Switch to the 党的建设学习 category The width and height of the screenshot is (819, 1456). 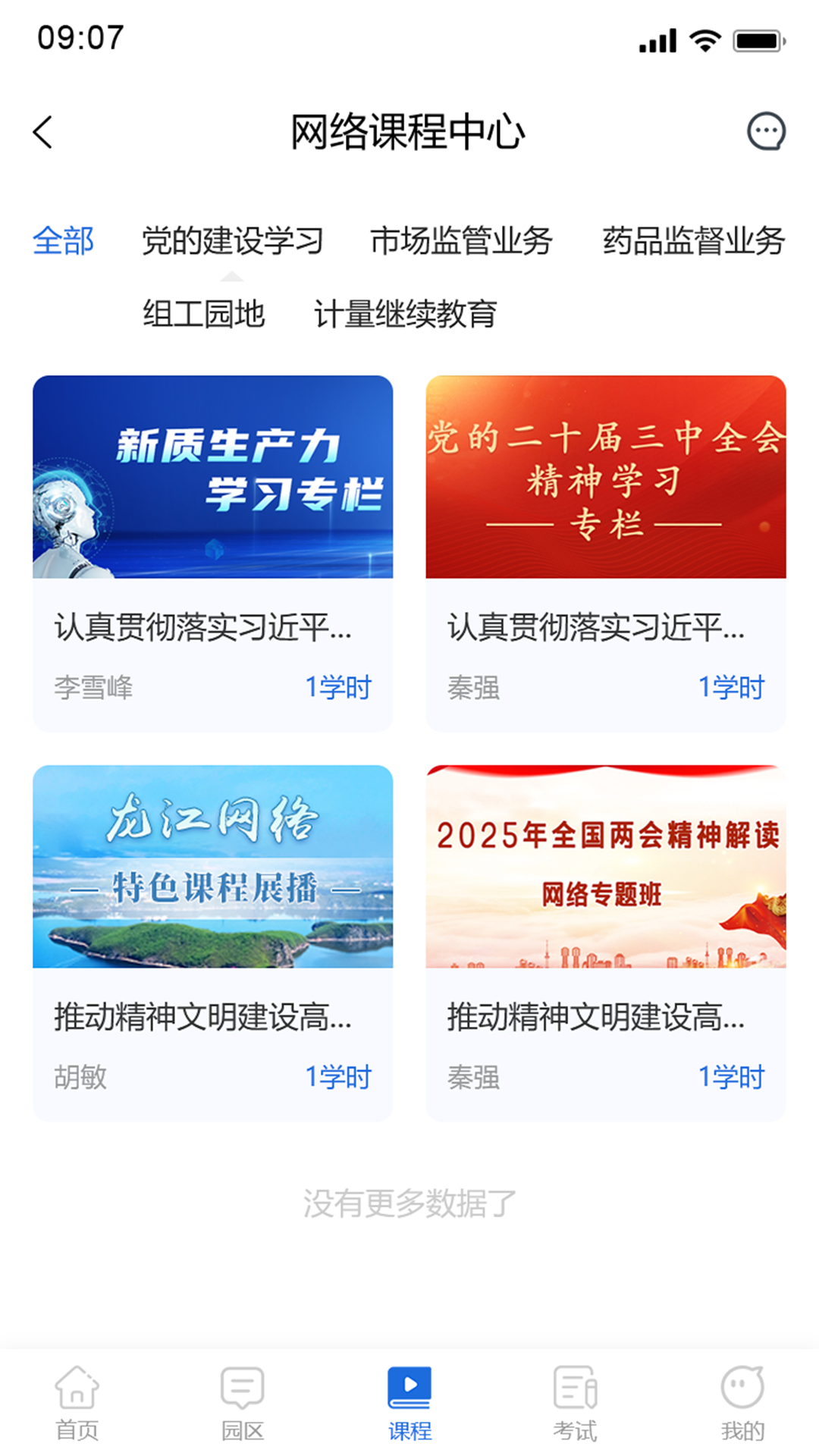[233, 241]
